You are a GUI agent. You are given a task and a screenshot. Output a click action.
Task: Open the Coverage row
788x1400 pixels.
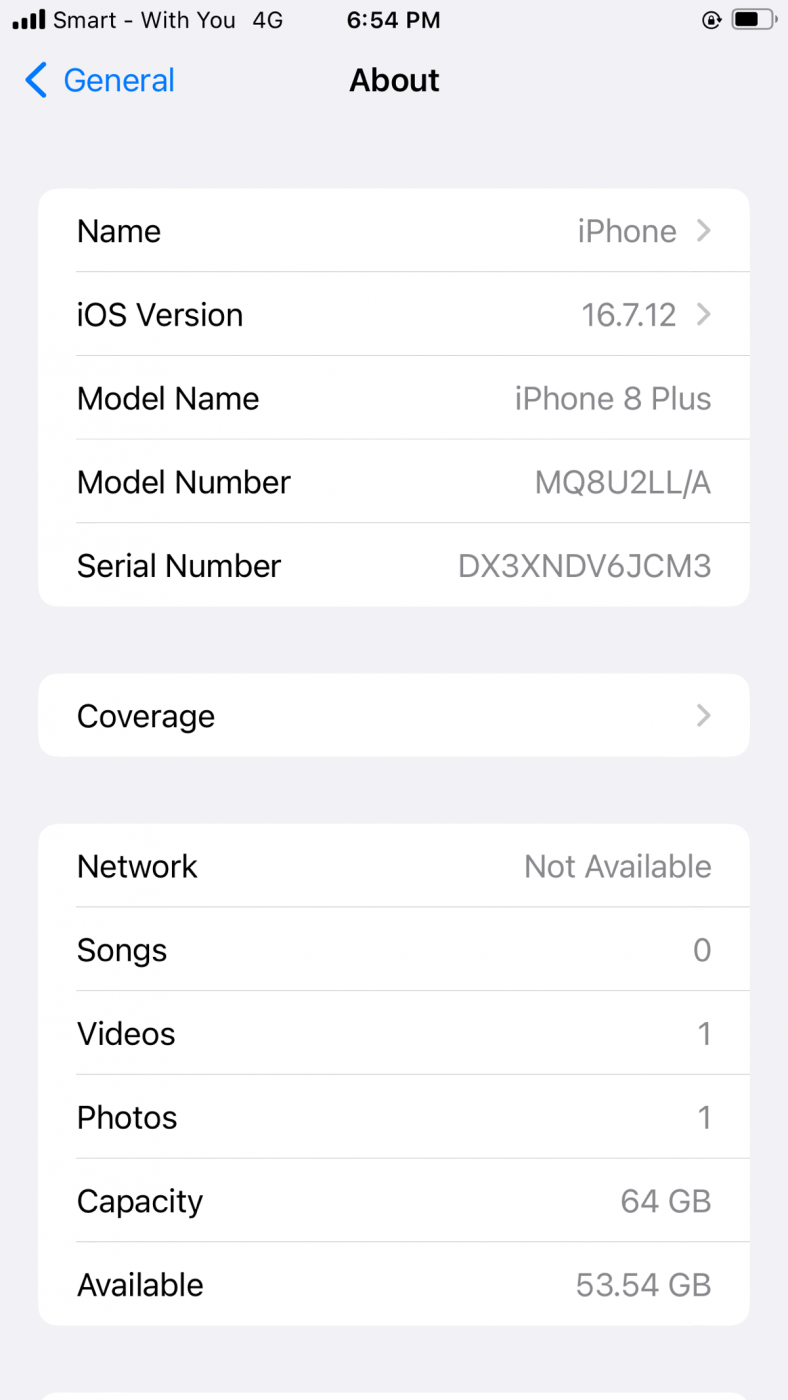(393, 716)
